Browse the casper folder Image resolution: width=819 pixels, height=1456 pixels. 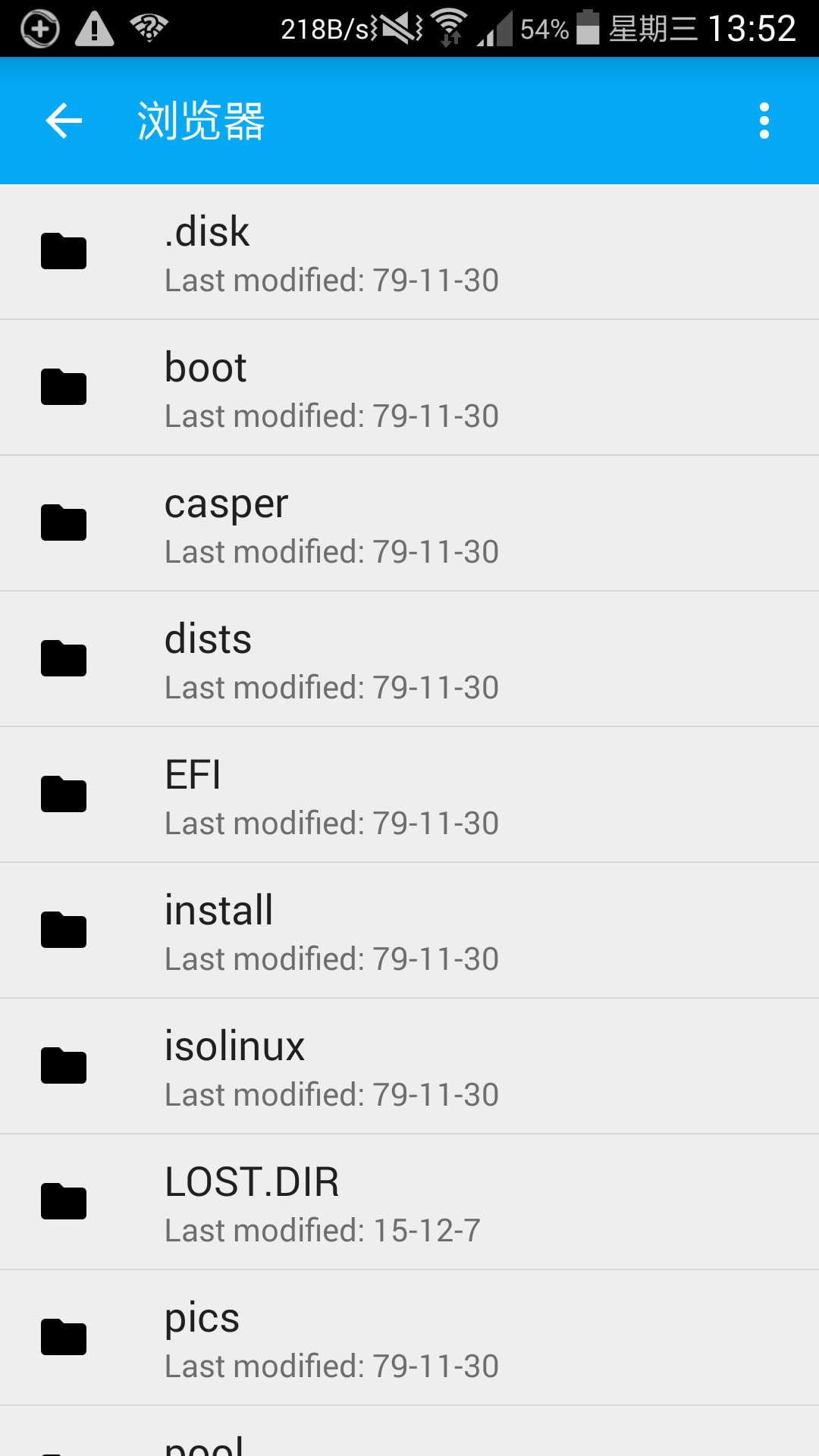coord(409,524)
